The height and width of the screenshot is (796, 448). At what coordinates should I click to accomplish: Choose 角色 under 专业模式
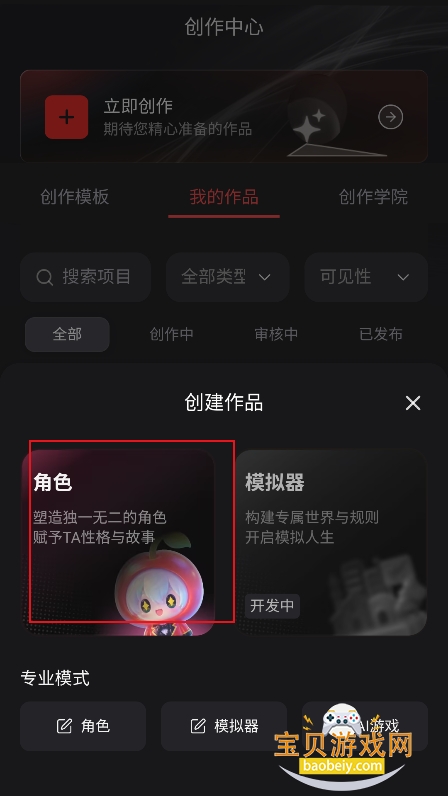point(83,726)
